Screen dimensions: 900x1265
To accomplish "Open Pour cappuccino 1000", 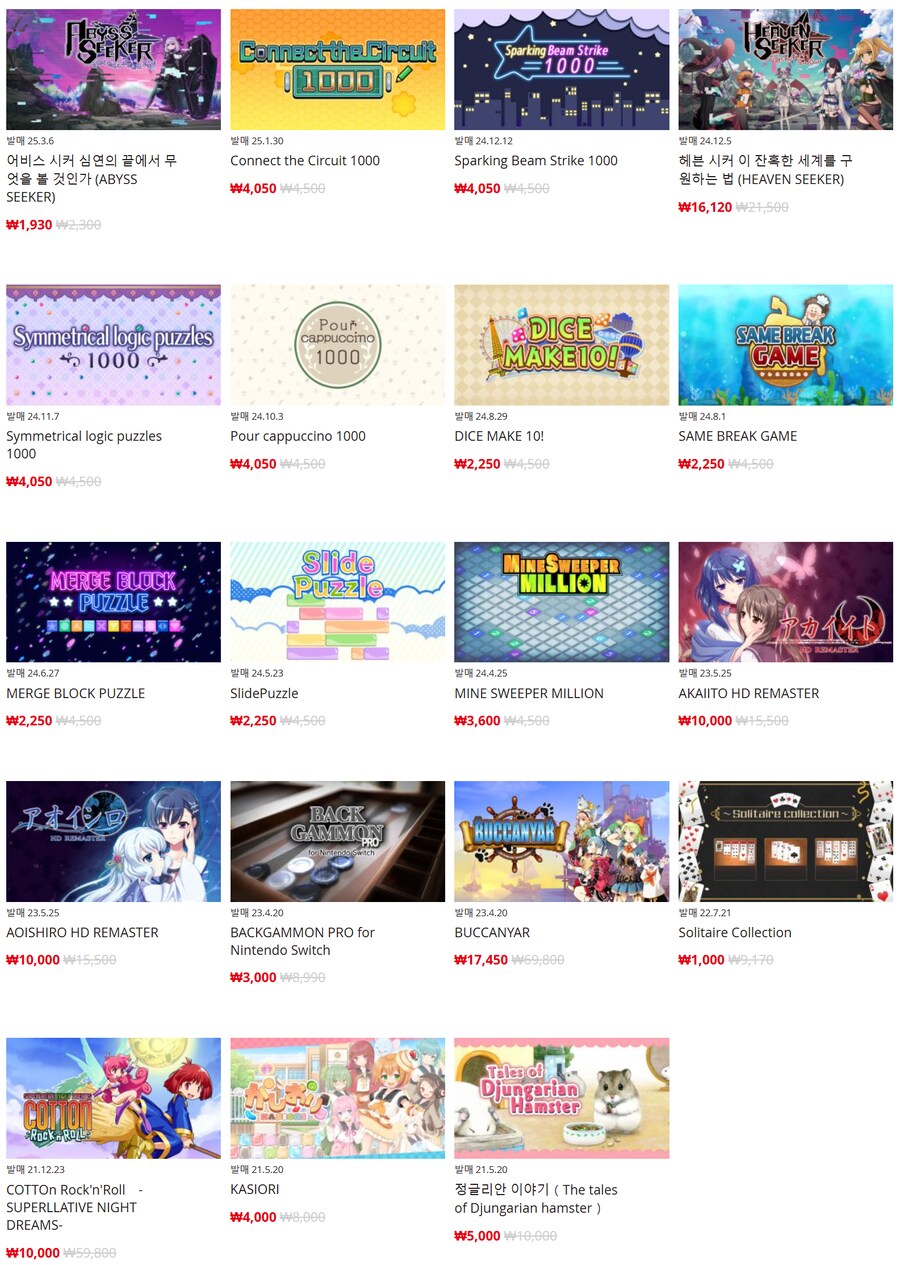I will click(x=337, y=345).
